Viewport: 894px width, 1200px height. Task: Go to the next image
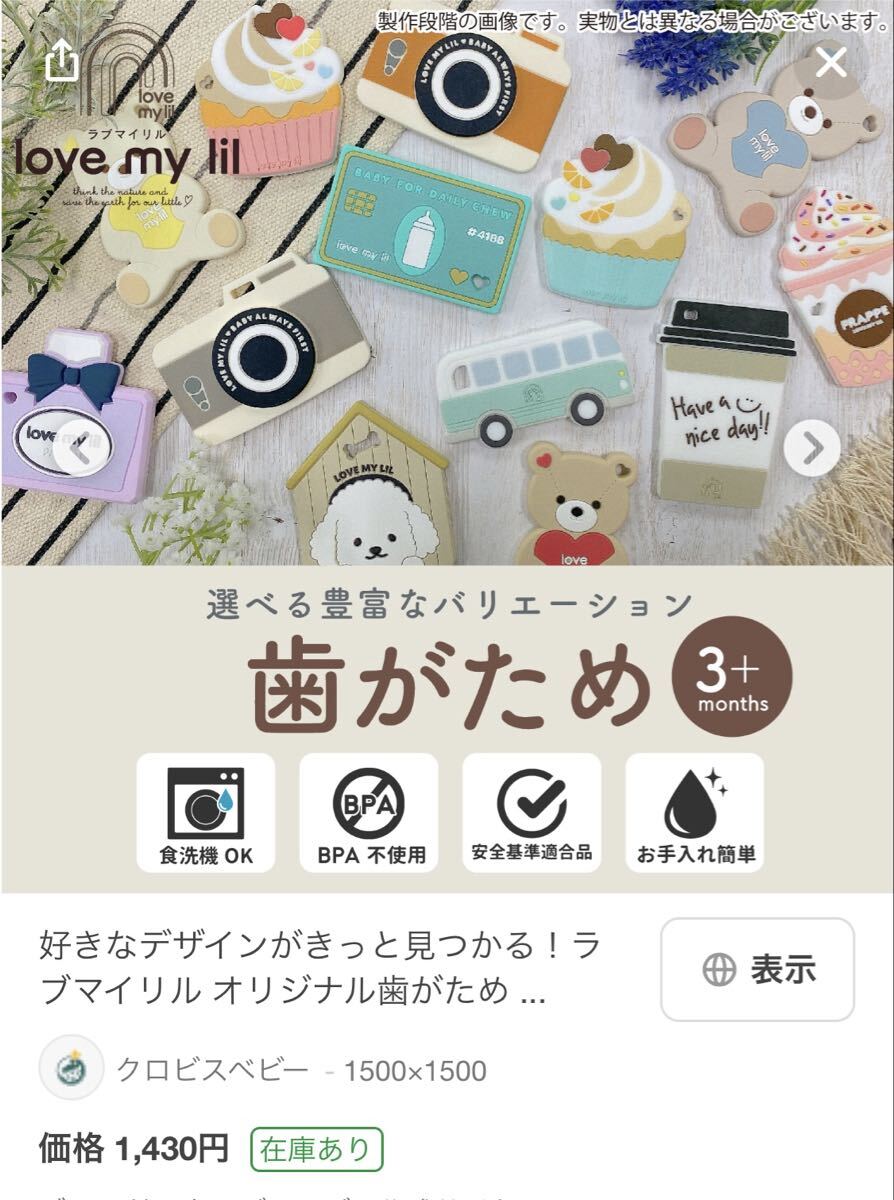811,447
